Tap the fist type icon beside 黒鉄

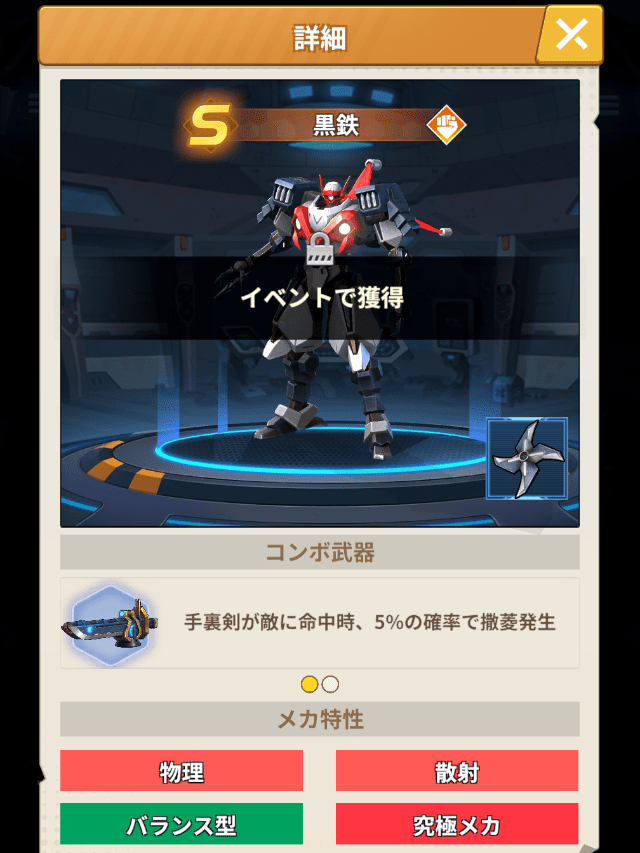(x=445, y=125)
